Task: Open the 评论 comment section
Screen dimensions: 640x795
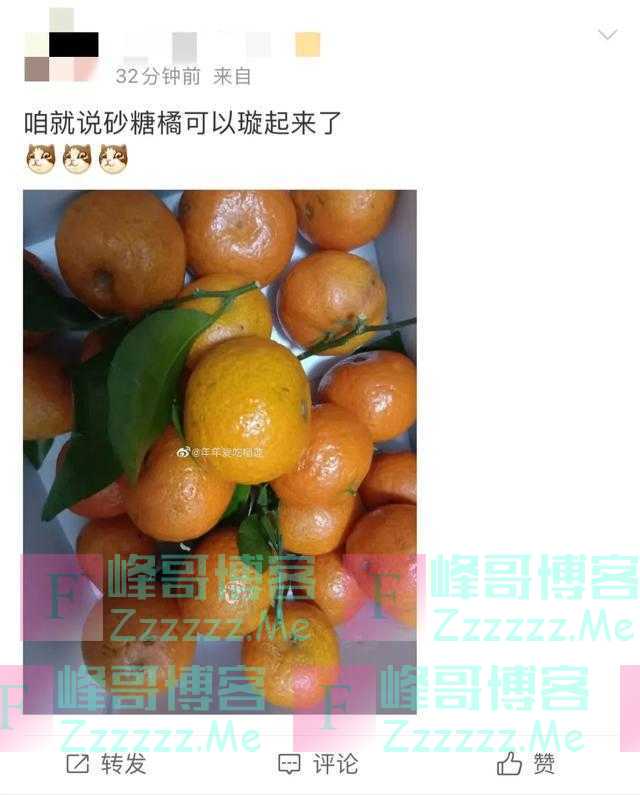Action: coord(318,765)
